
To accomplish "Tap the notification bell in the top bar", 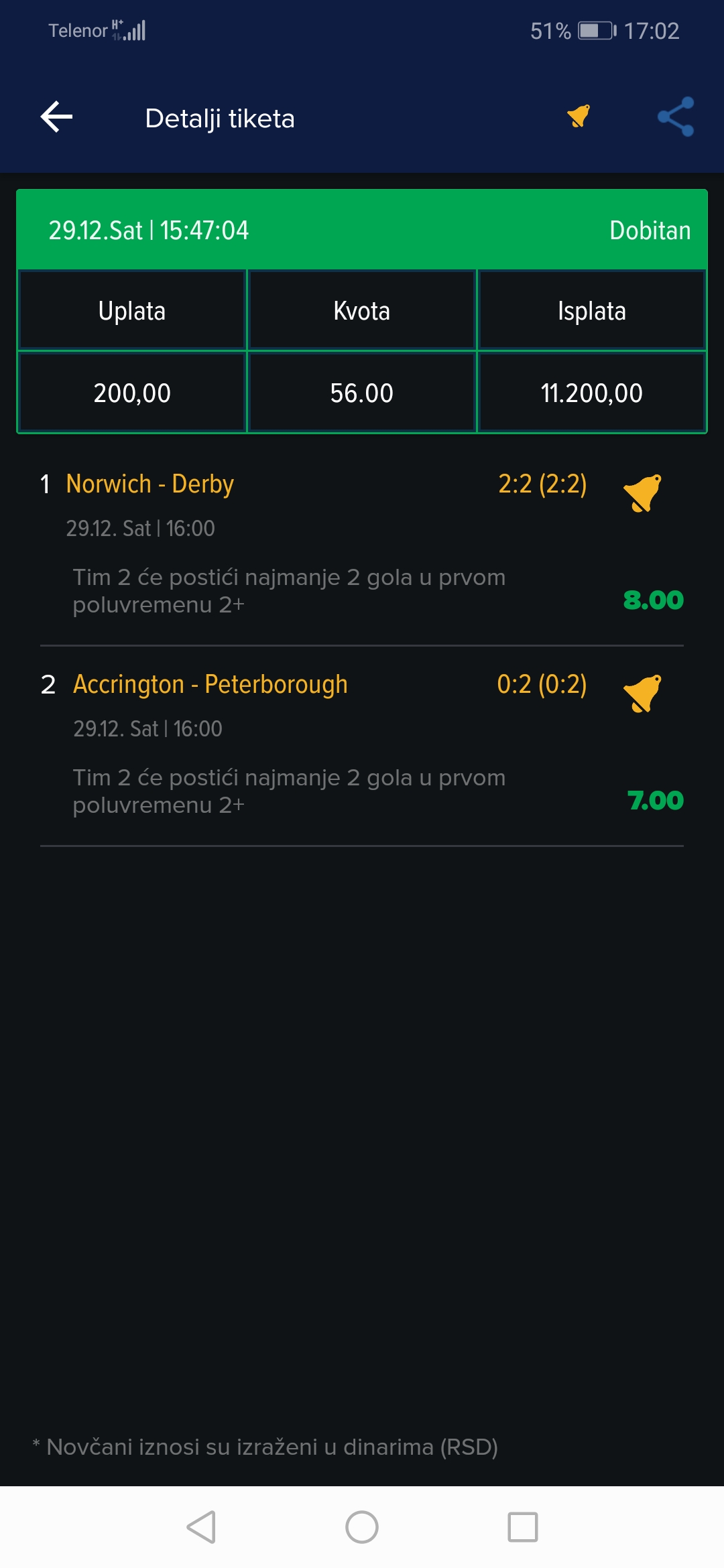I will click(x=579, y=116).
